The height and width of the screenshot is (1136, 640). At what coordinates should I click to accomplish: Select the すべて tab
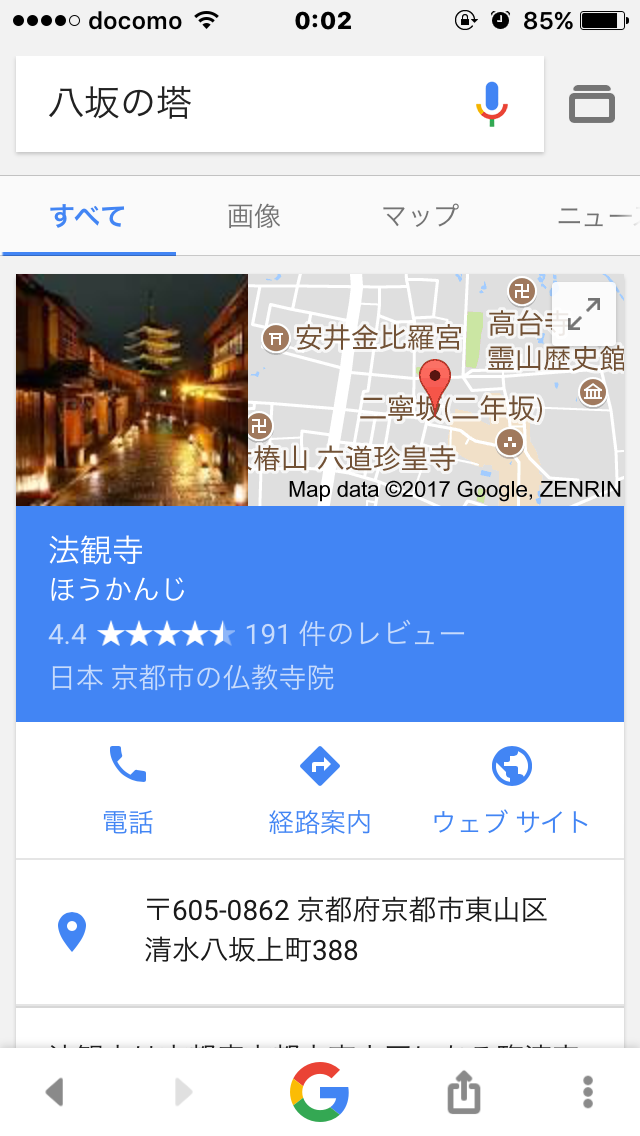[88, 216]
